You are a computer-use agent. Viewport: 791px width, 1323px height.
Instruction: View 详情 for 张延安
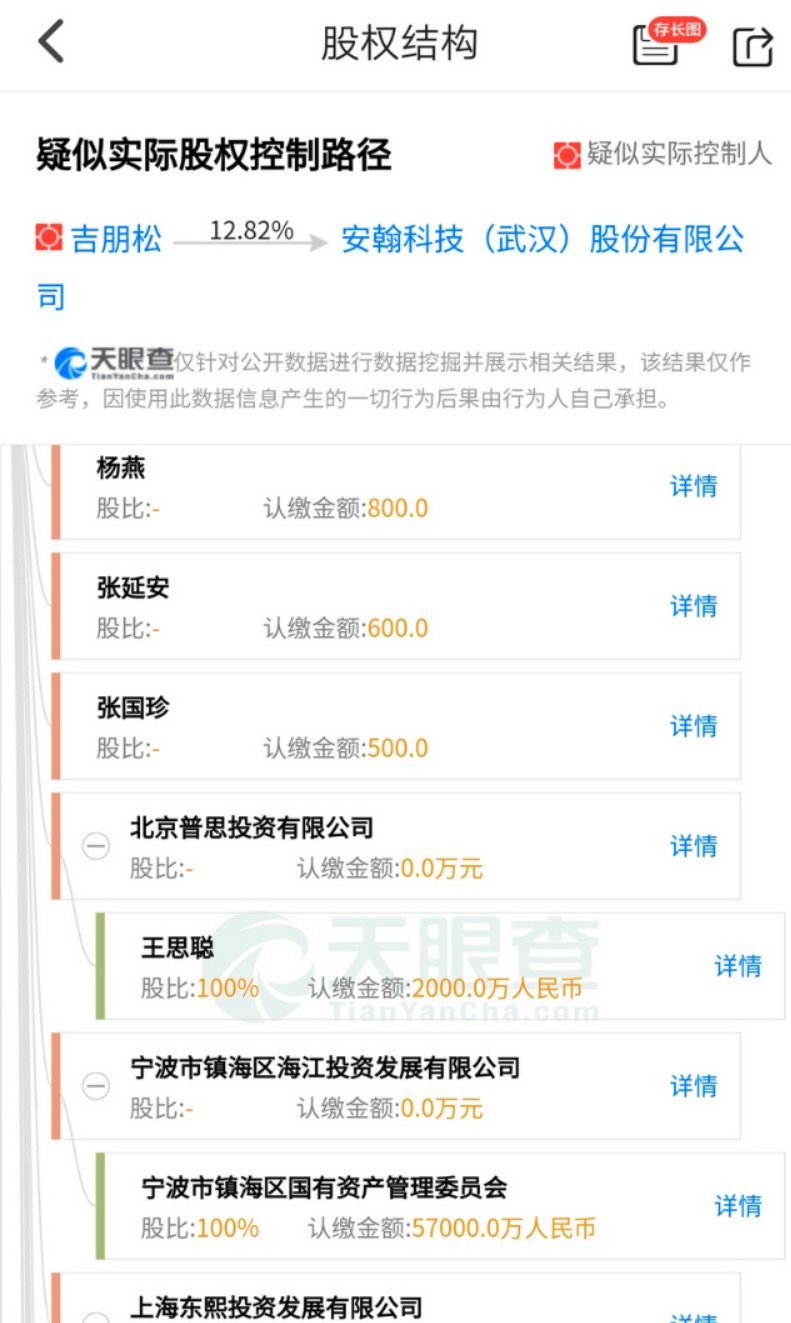[x=693, y=606]
